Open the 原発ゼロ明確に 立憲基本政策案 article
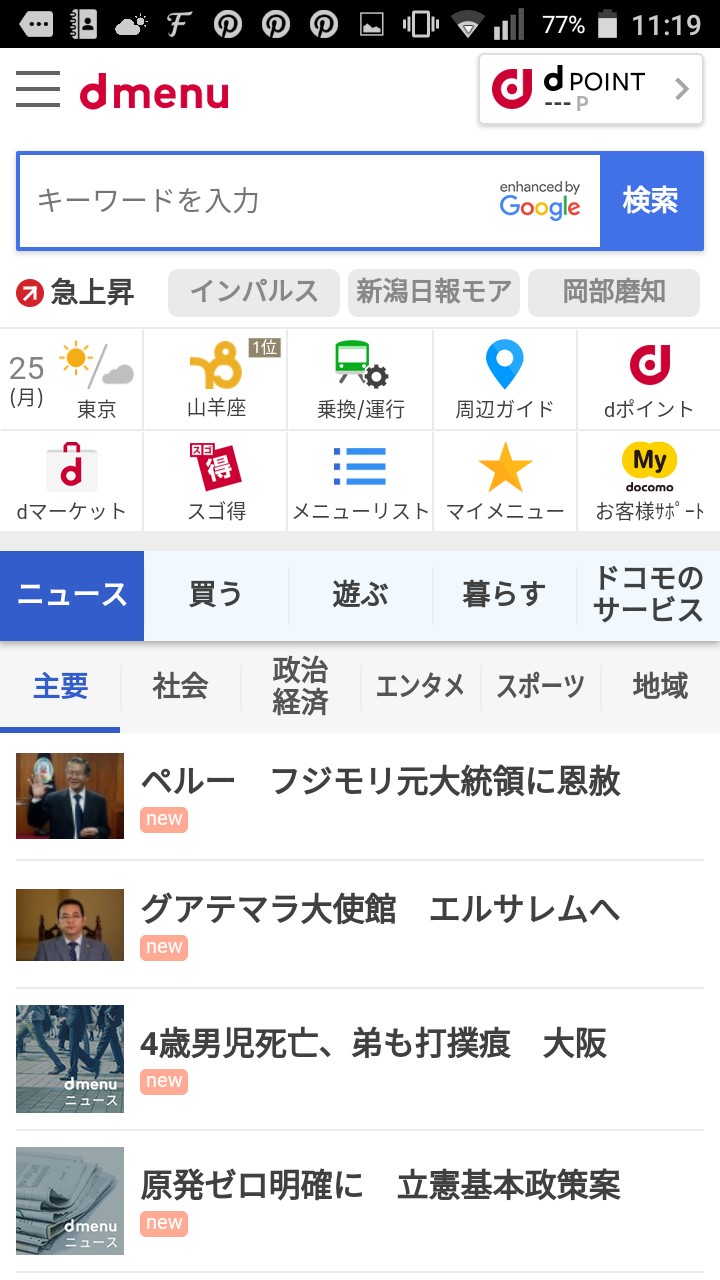 point(380,1186)
